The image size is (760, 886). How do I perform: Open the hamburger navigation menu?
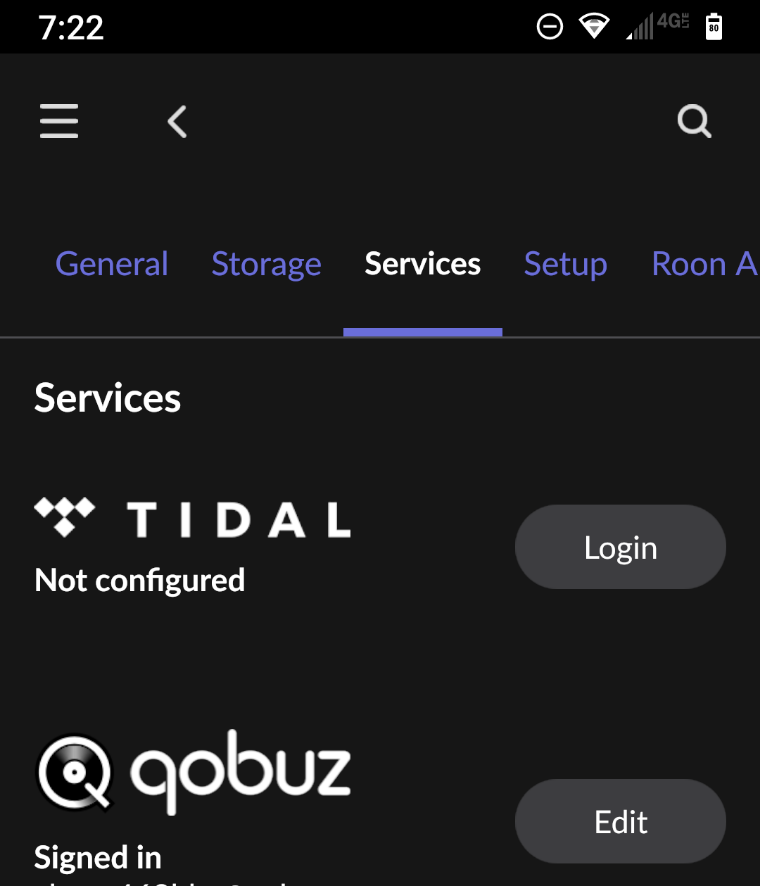coord(59,122)
